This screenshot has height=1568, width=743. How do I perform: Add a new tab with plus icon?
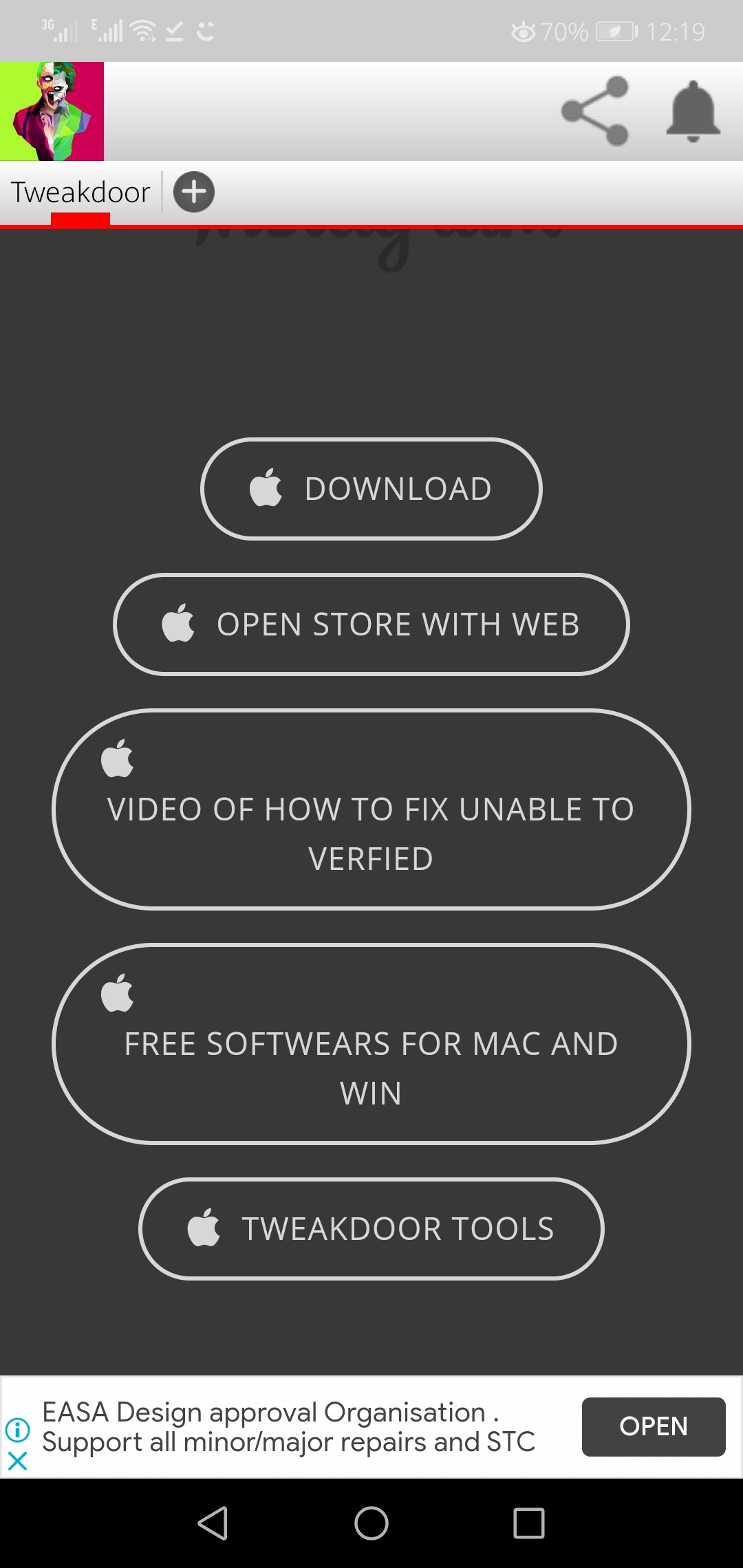click(x=194, y=192)
